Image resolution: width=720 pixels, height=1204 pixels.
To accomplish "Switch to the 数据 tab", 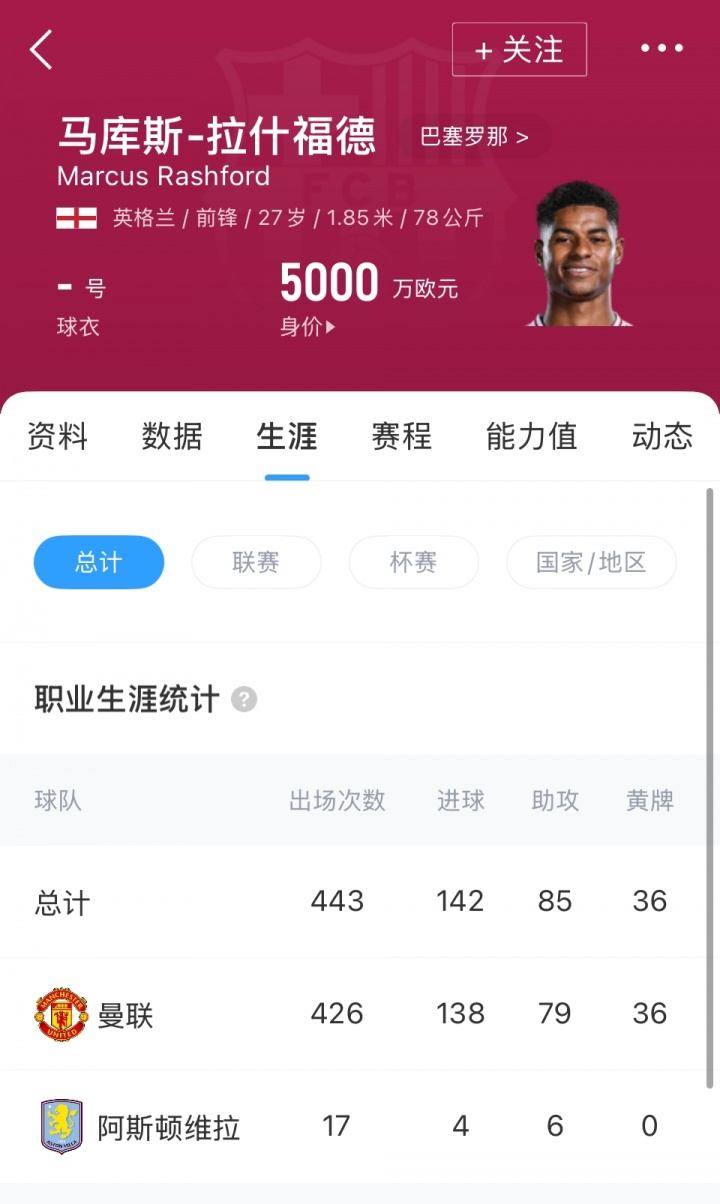I will [172, 437].
